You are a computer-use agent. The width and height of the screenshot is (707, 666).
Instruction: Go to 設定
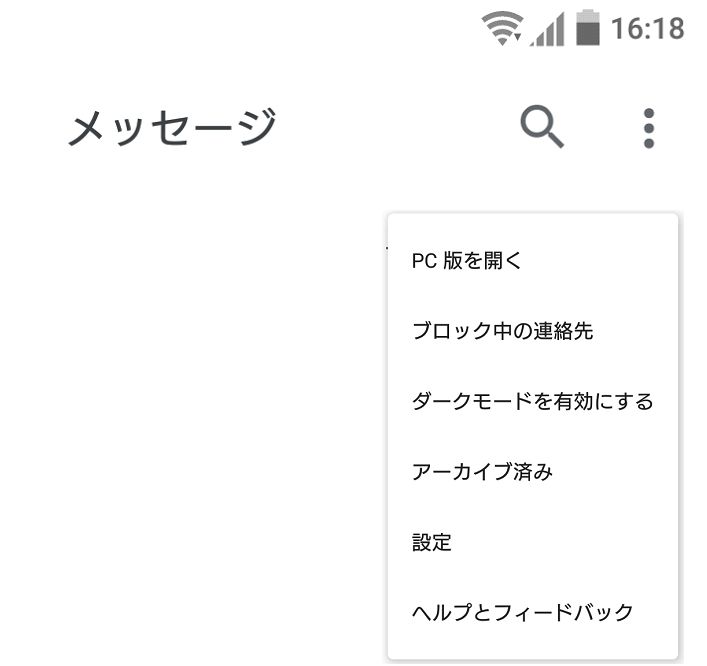click(x=432, y=543)
